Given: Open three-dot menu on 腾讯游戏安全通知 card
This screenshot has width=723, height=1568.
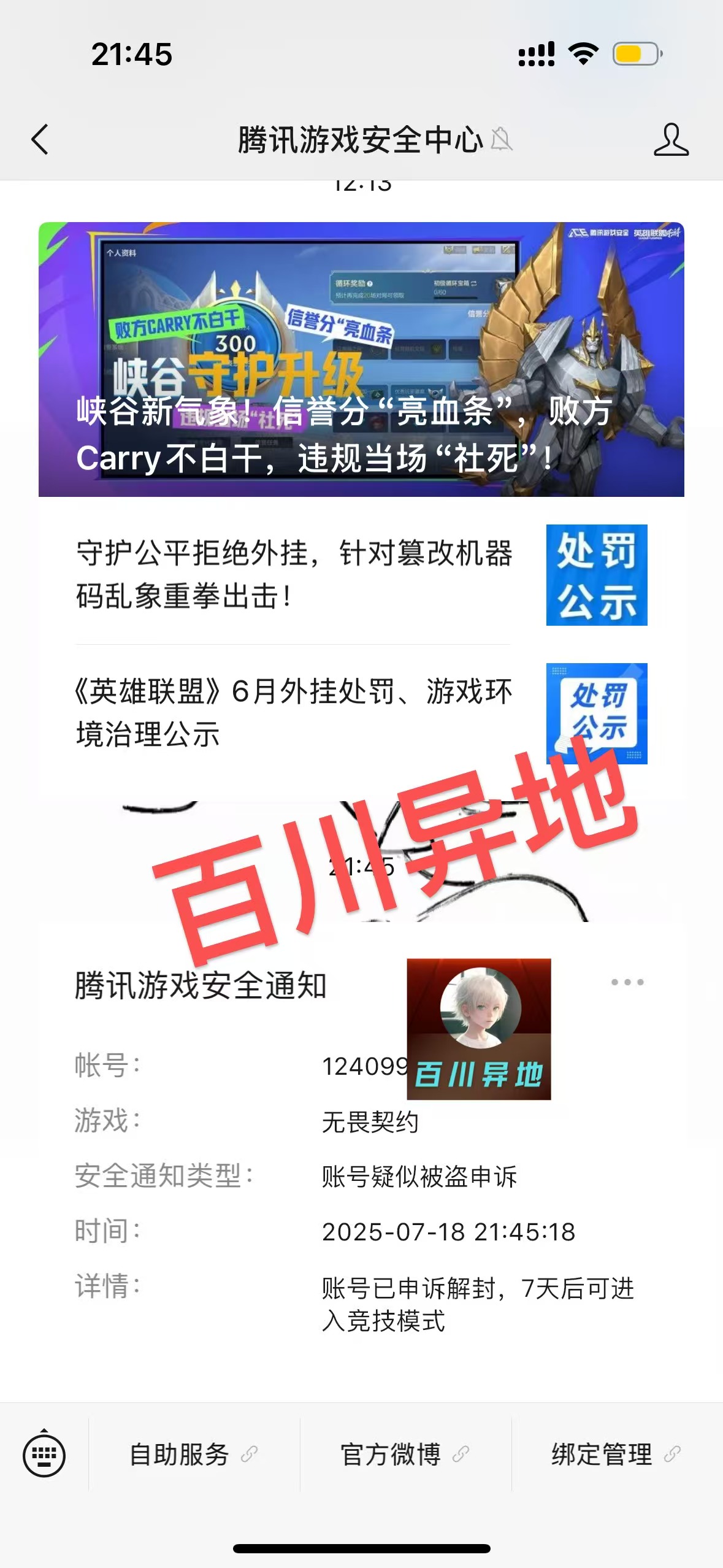Looking at the screenshot, I should coord(627,982).
